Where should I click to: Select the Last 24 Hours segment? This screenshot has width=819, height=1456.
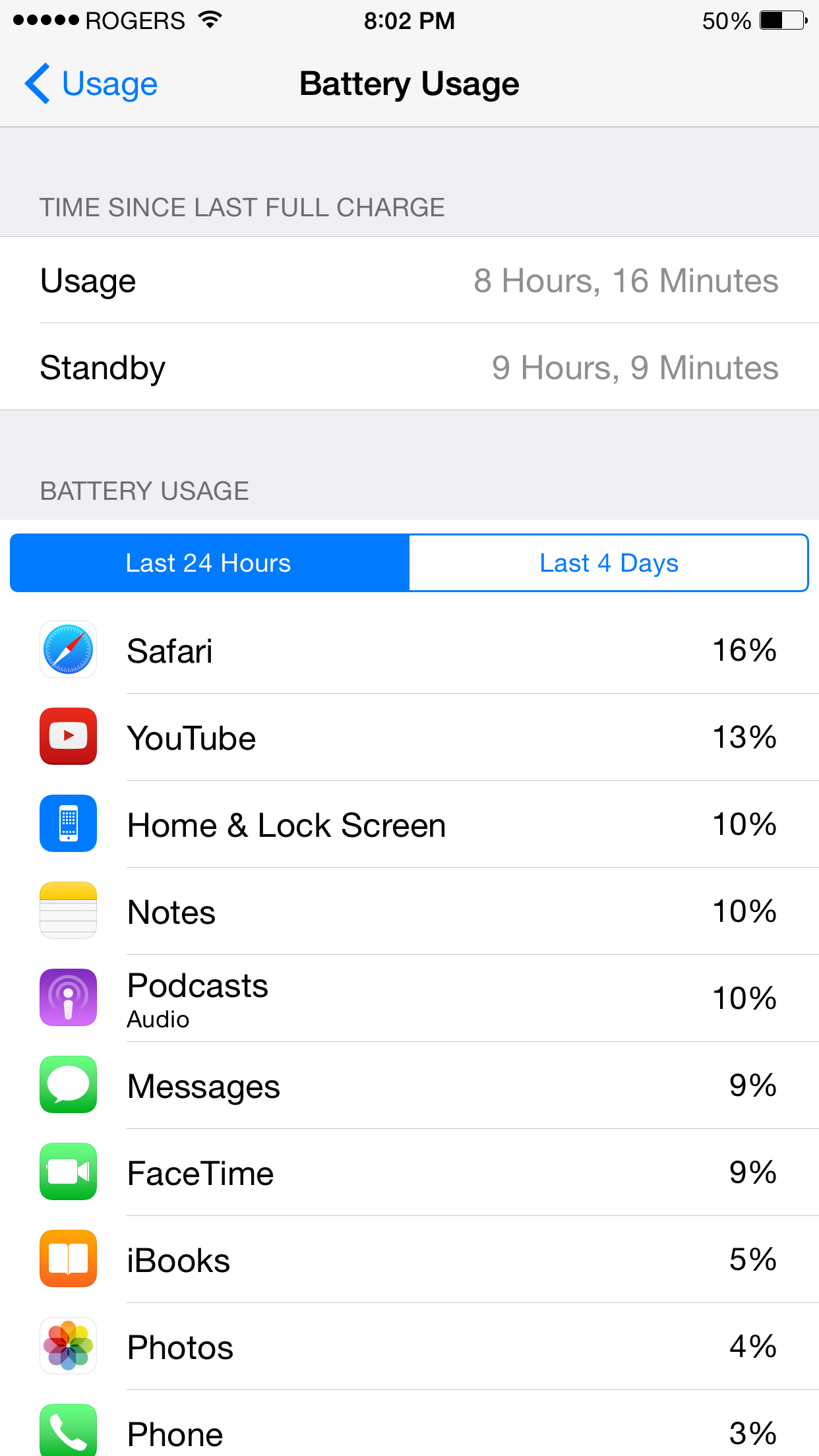pyautogui.click(x=210, y=563)
